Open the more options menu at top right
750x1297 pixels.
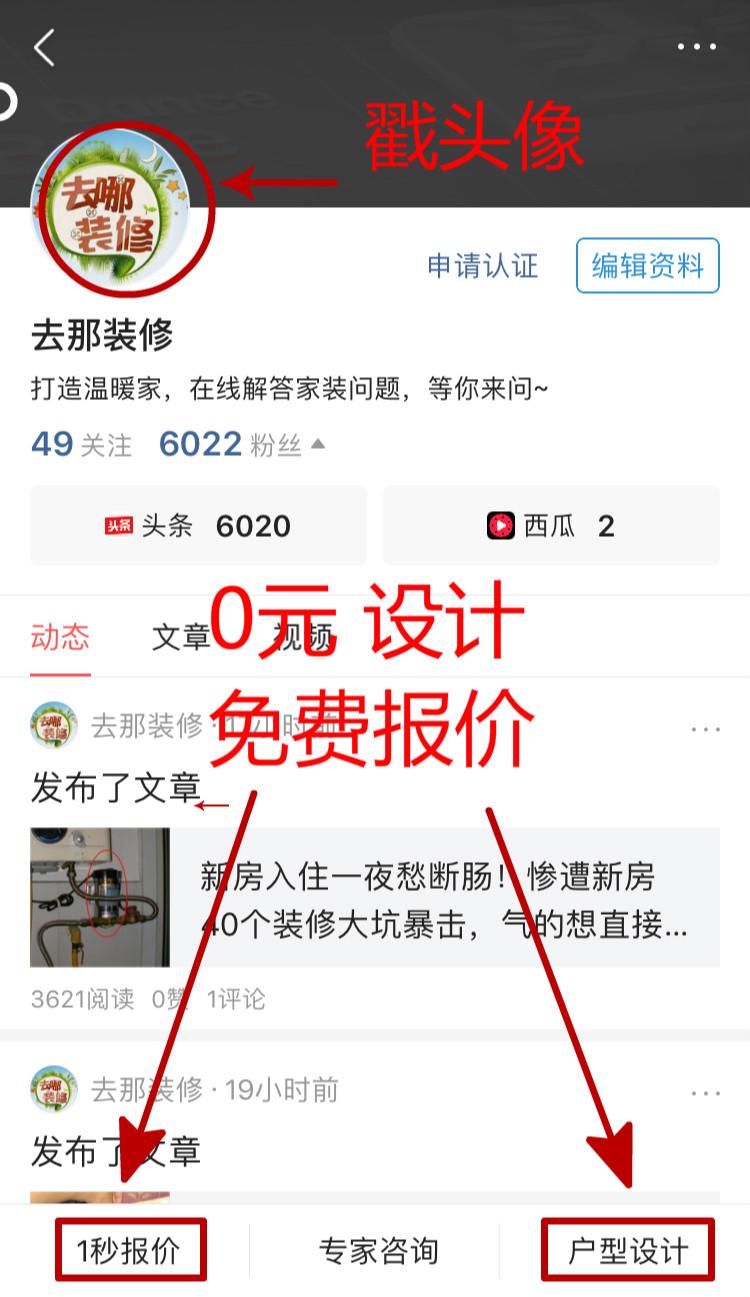click(697, 46)
